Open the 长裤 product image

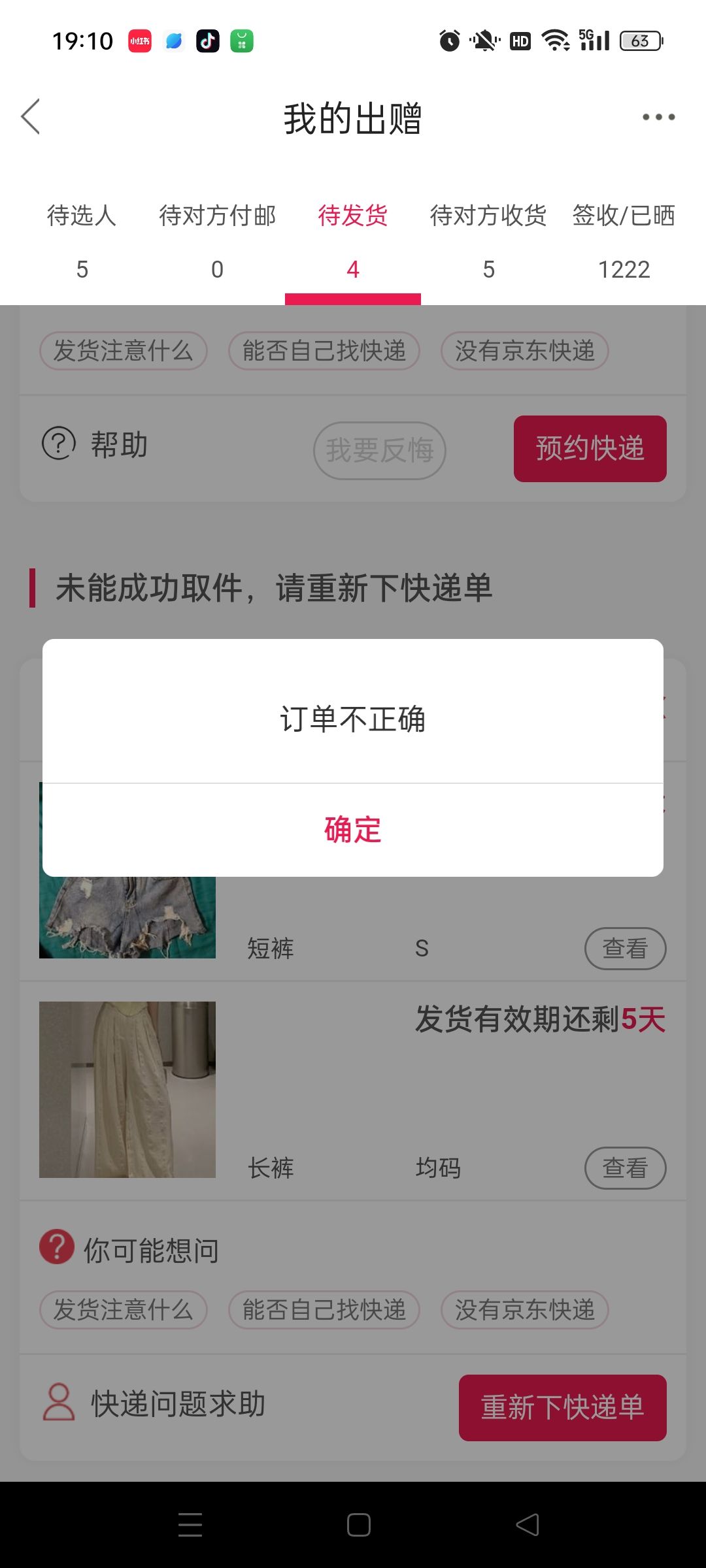[127, 1090]
